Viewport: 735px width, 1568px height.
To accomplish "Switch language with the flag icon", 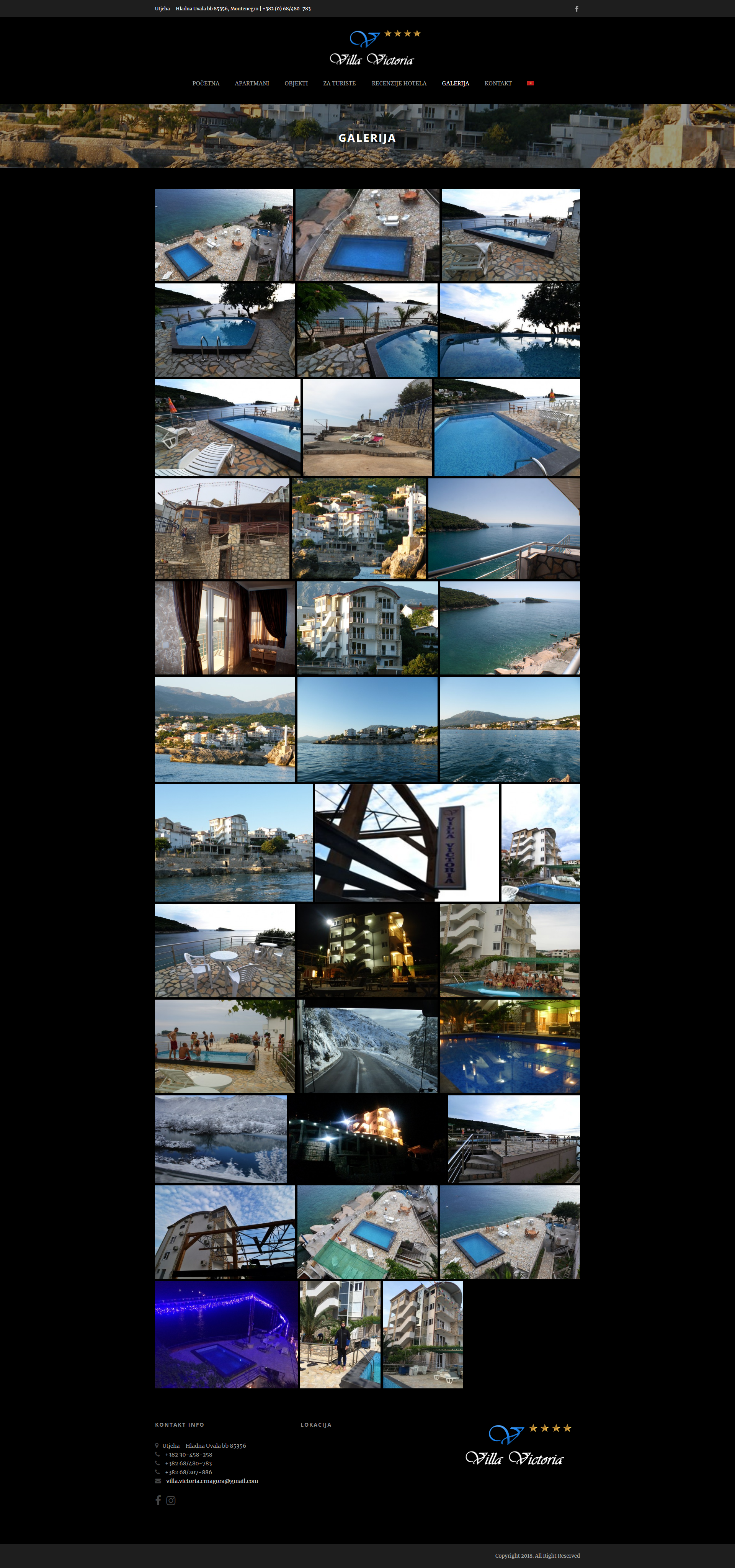I will 531,83.
